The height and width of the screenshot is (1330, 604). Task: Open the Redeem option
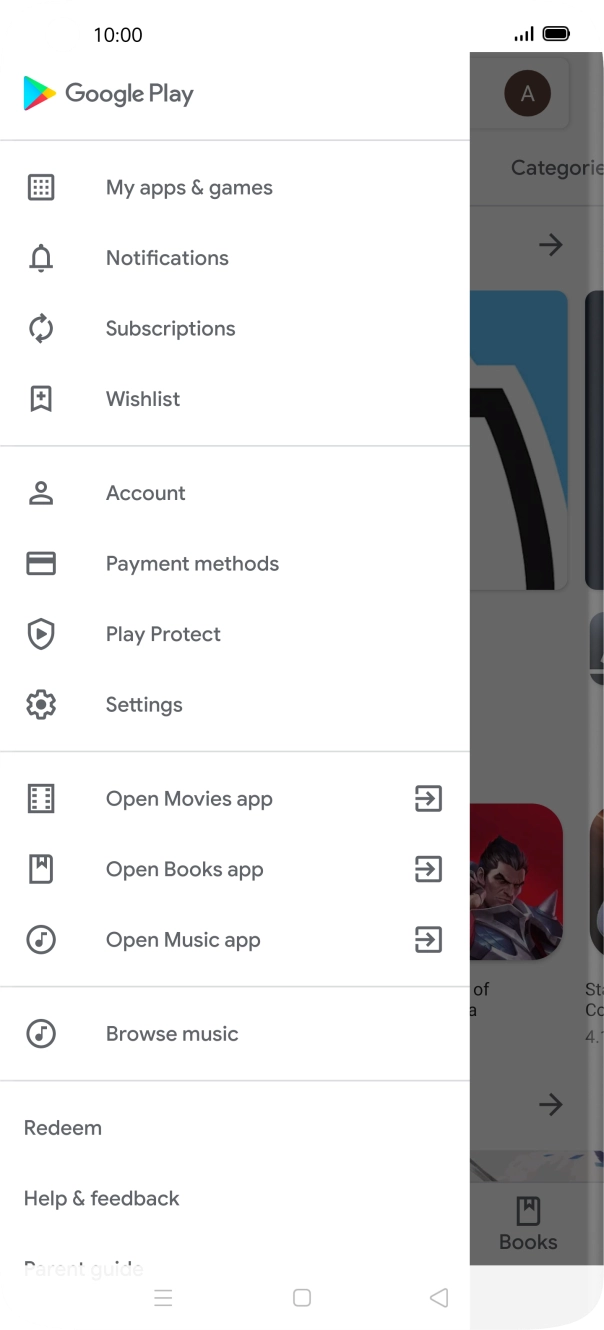tap(63, 1128)
